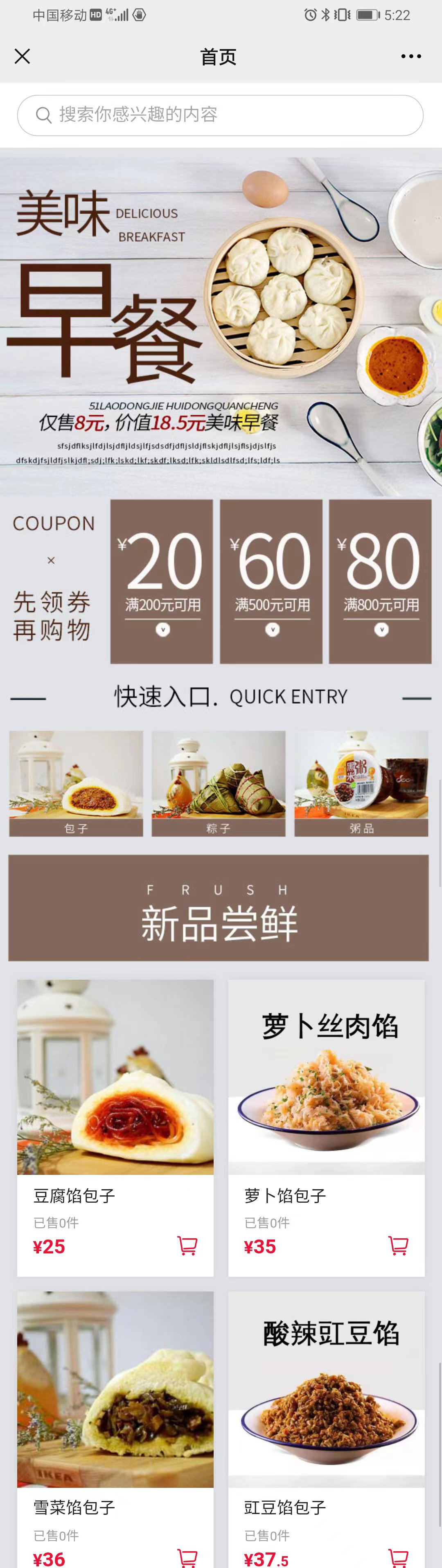The width and height of the screenshot is (442, 1568).
Task: Claim the ¥80 coupon
Action: click(x=381, y=581)
